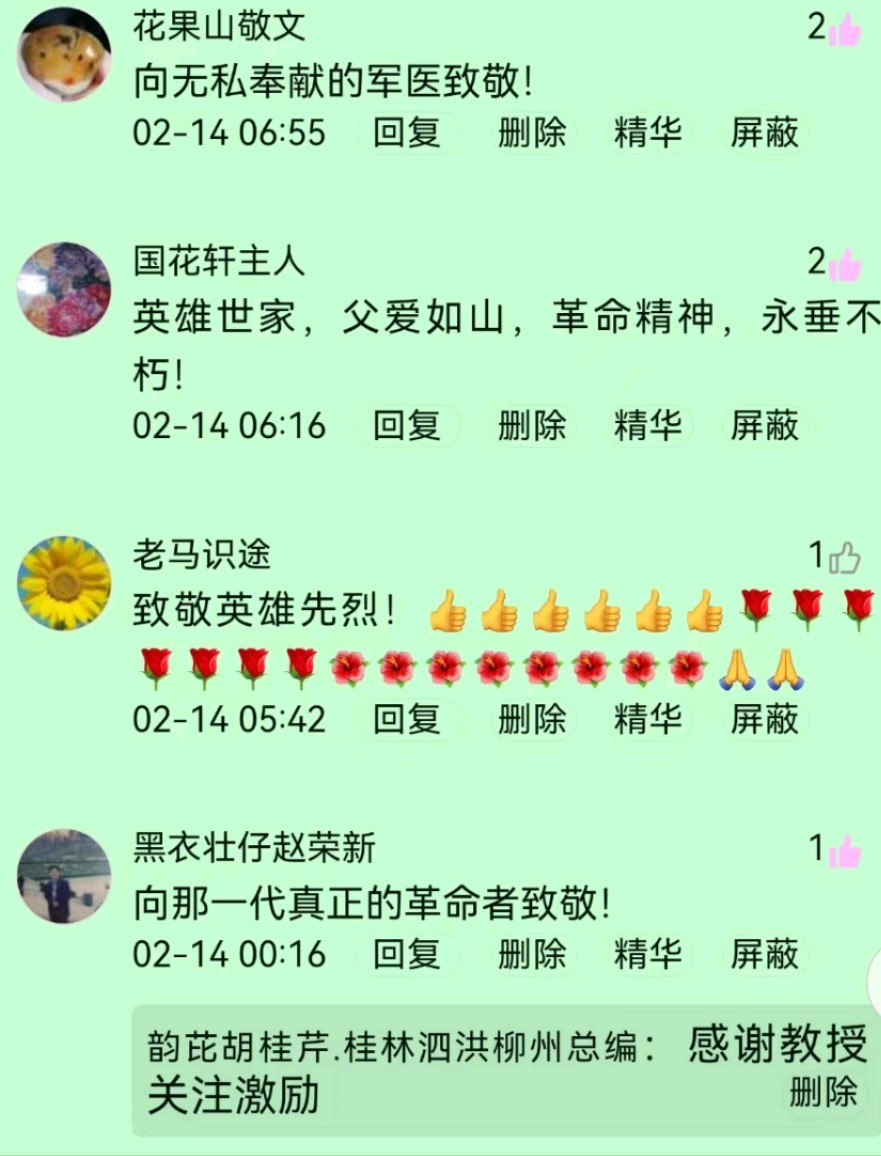Reply to 黑衣壮仔赵荣新's comment
This screenshot has width=881, height=1156.
408,954
